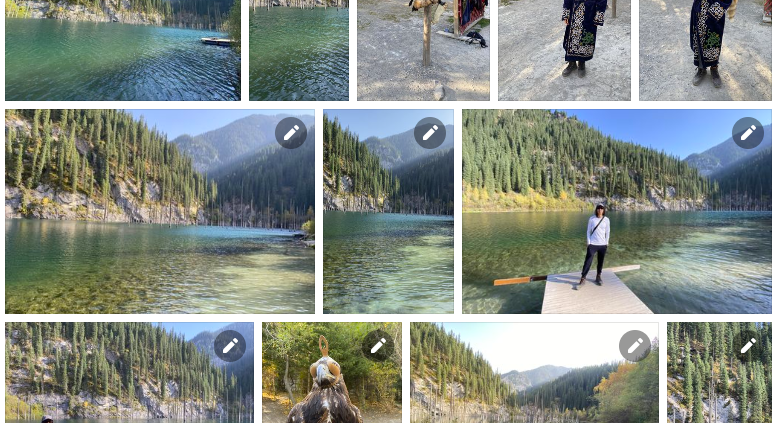Edit the photo of woman on dock

tap(747, 133)
